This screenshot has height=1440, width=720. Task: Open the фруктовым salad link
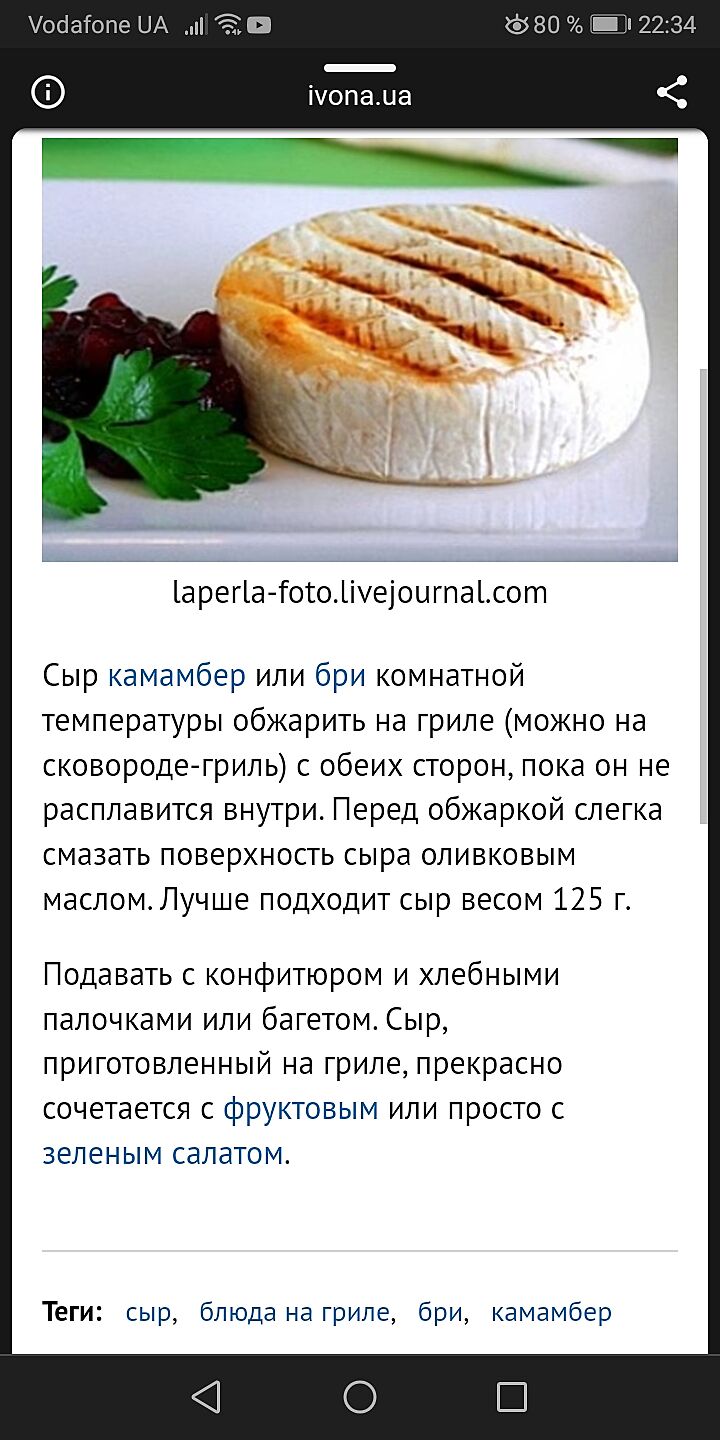pos(300,1108)
